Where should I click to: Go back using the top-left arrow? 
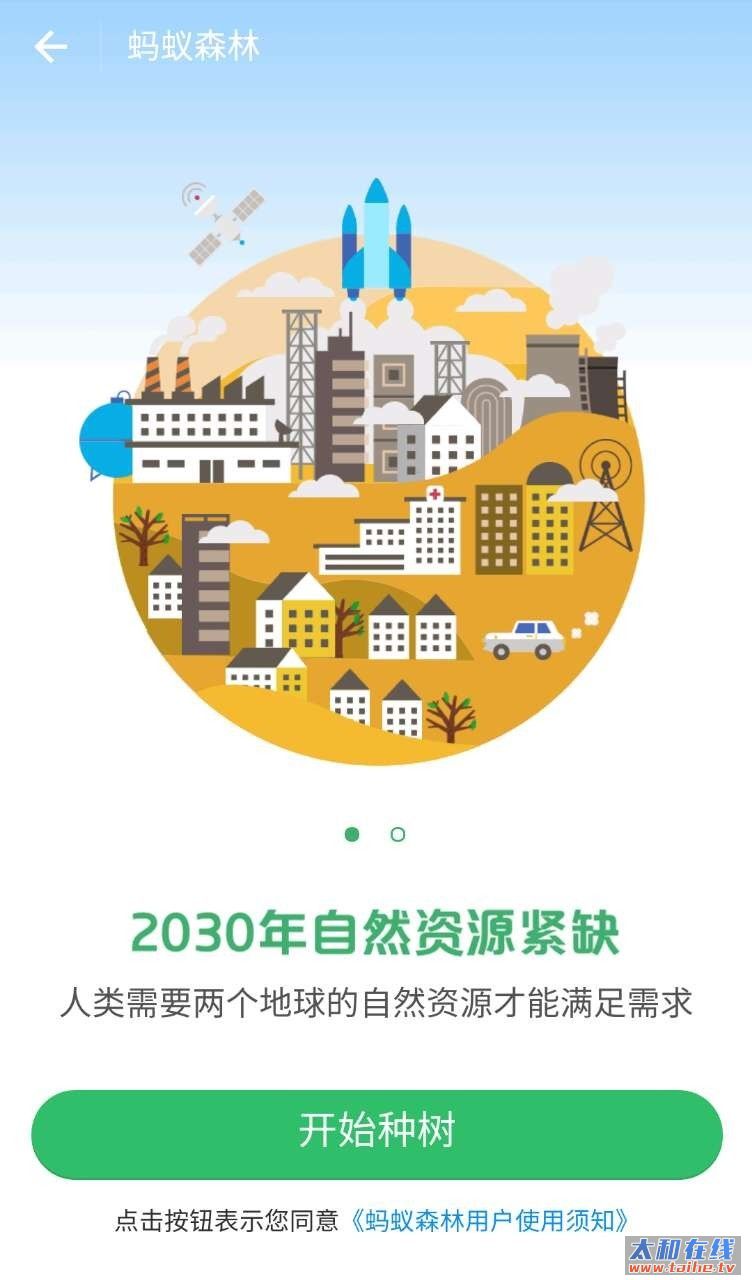50,47
